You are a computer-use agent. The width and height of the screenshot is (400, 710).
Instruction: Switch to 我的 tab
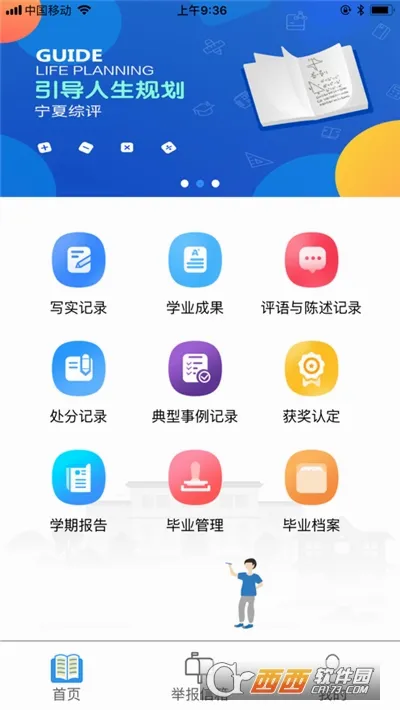333,677
